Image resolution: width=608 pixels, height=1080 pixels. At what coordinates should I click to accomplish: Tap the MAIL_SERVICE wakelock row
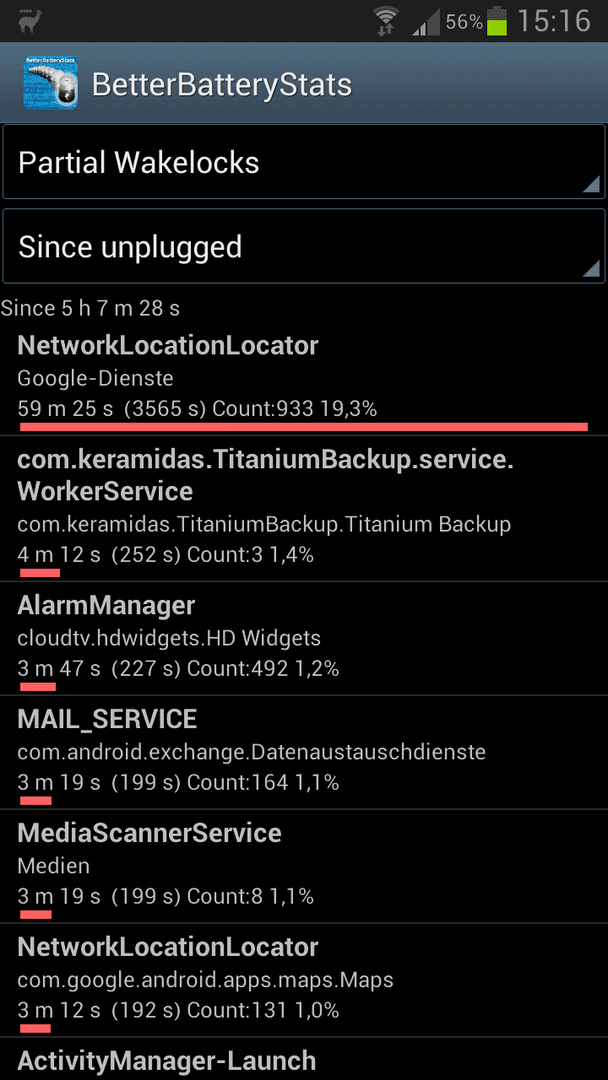click(x=304, y=752)
